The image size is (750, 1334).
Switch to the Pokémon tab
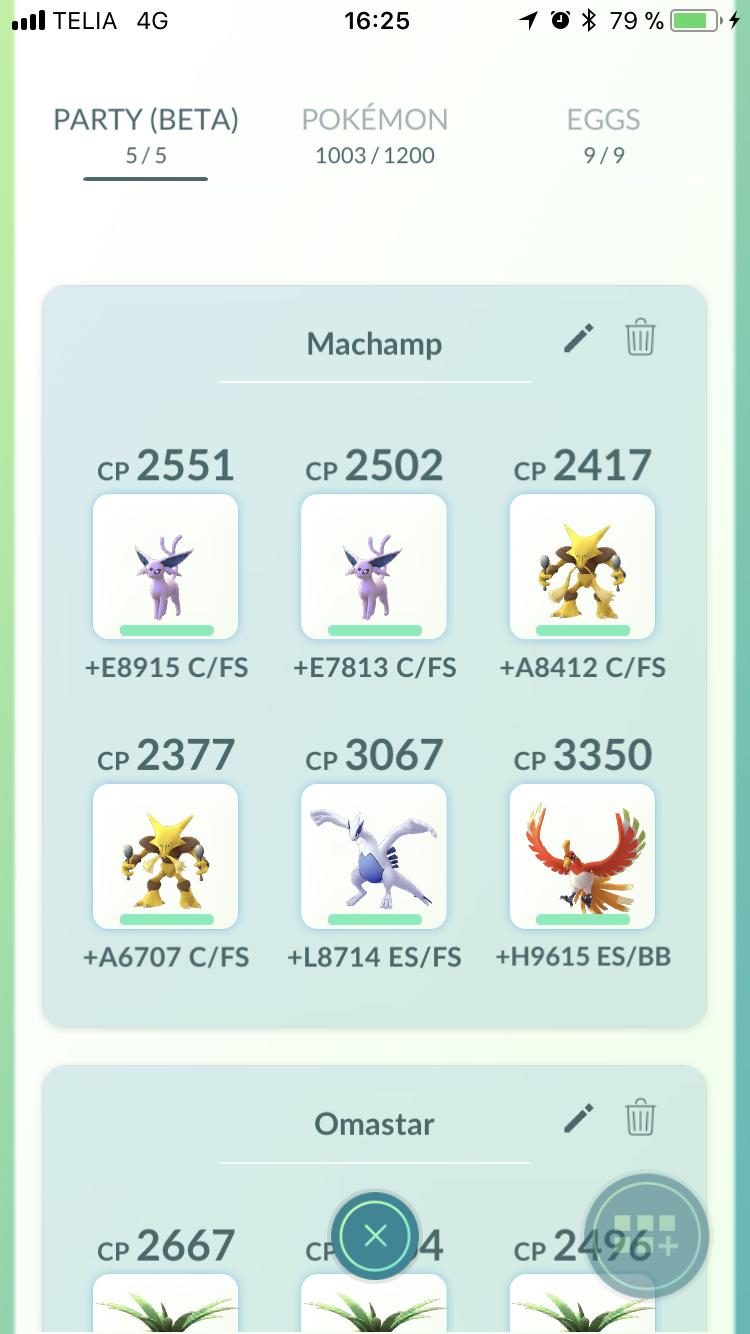[x=375, y=135]
